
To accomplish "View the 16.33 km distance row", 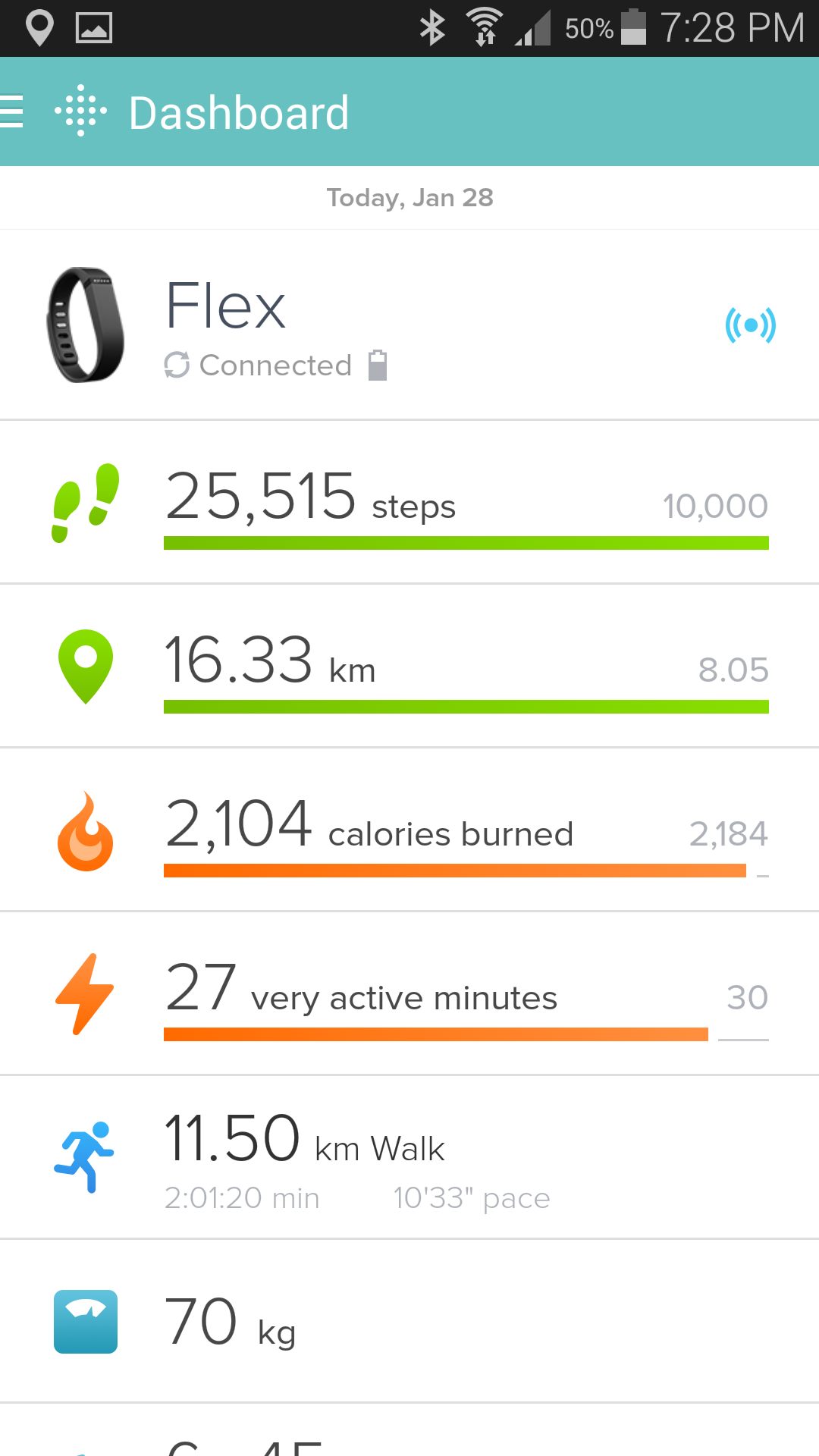I will pos(409,666).
